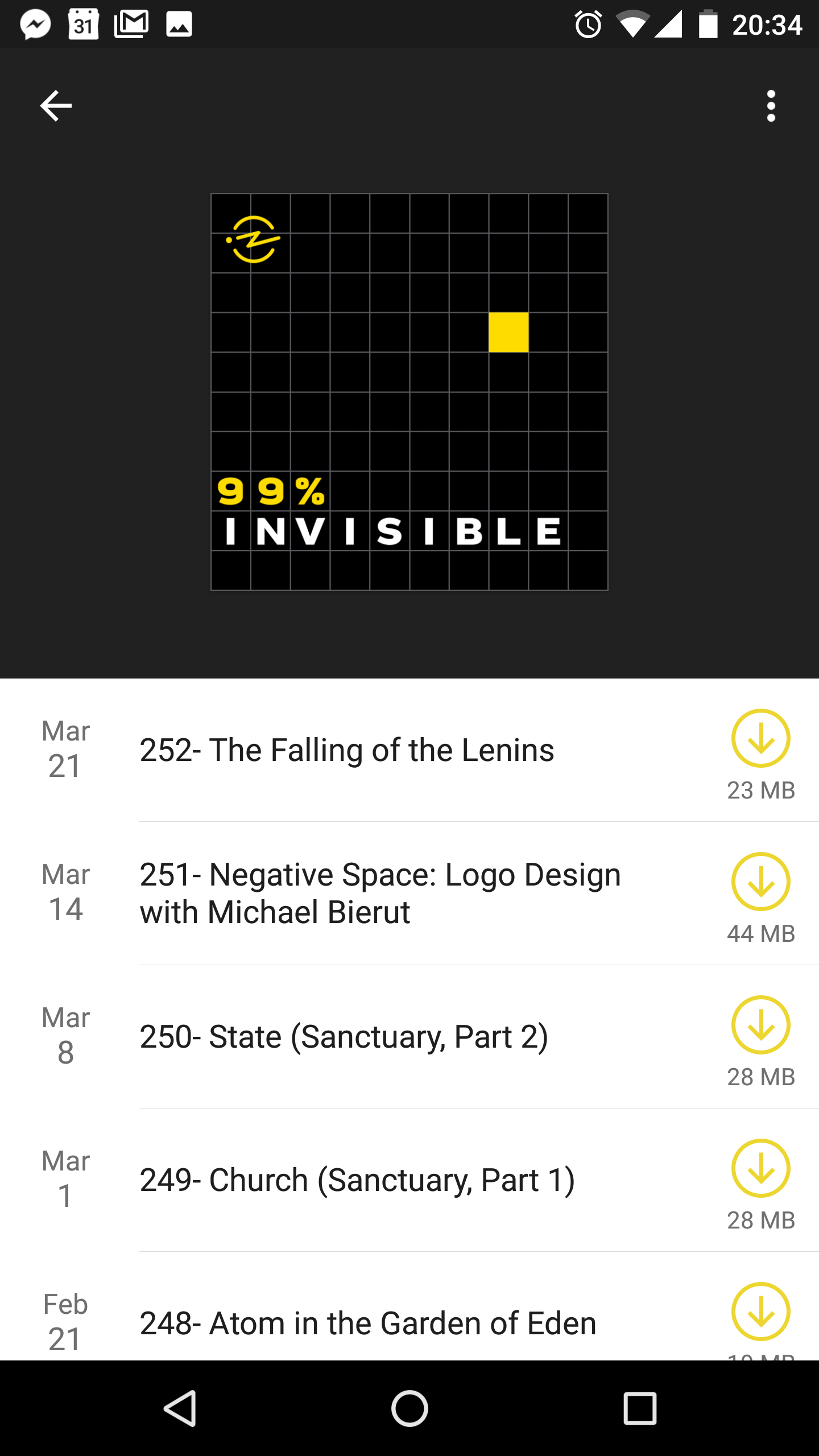This screenshot has height=1456, width=819.
Task: Download the 23 MB Falling of the Lenins episode
Action: pos(760,738)
